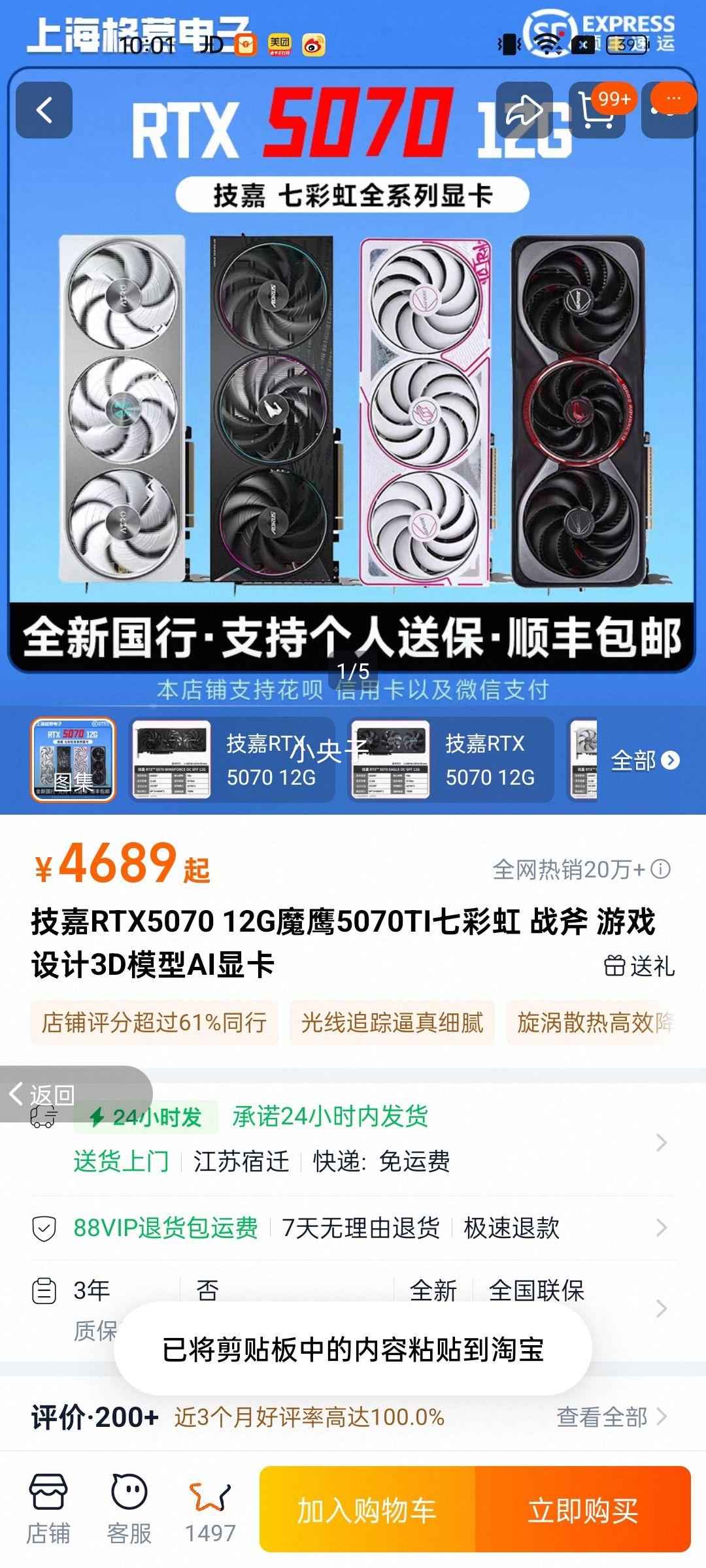The height and width of the screenshot is (1568, 706).
Task: Tap the back arrow at top left
Action: pyautogui.click(x=43, y=108)
